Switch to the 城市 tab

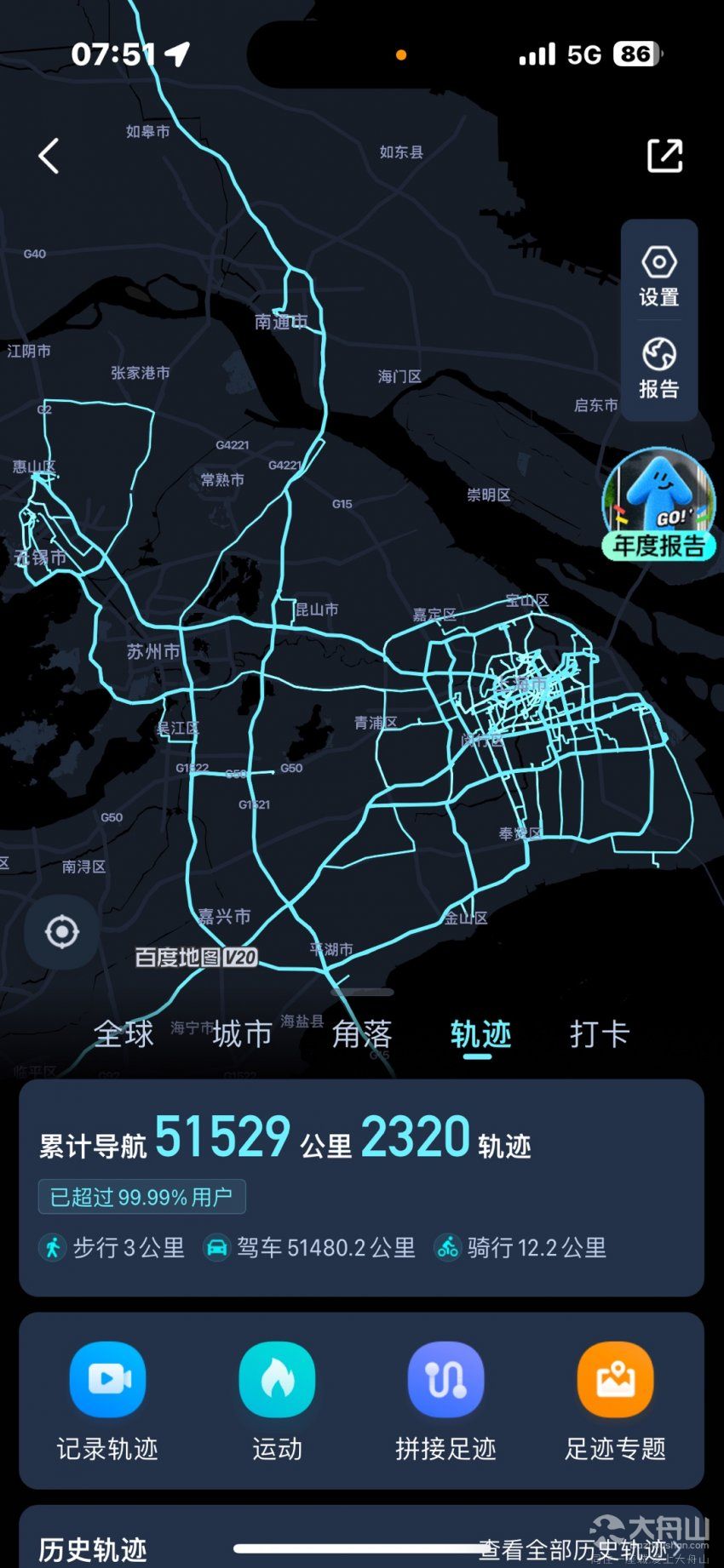(242, 1034)
